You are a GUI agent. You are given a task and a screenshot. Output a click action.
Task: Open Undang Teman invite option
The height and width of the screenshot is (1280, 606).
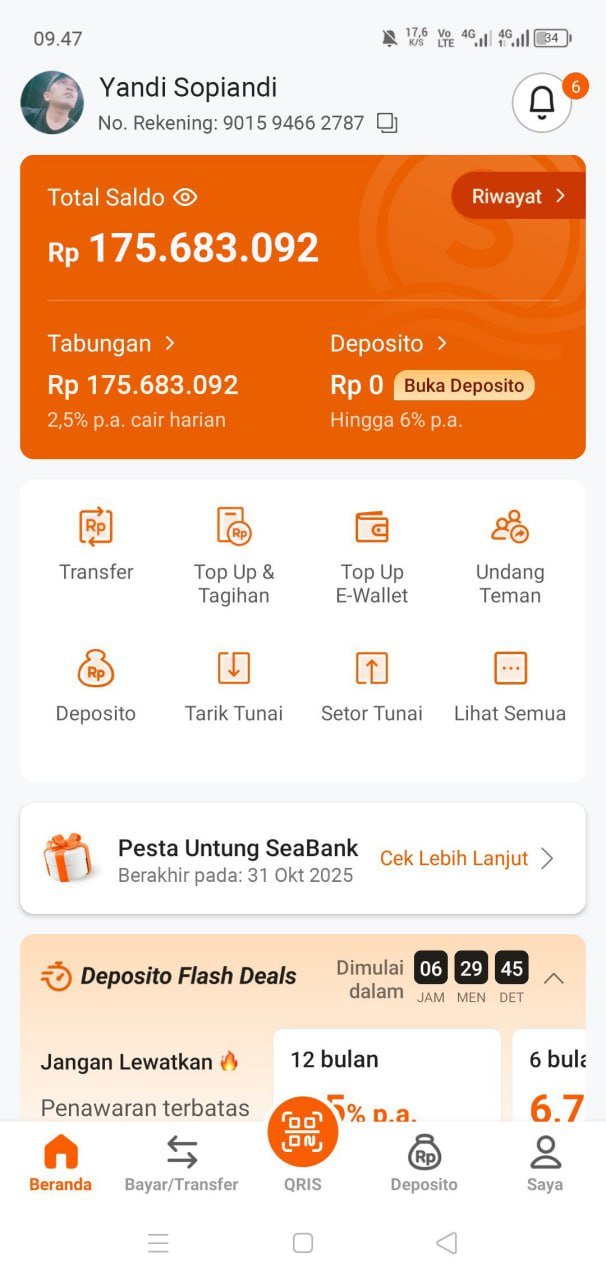pos(510,555)
